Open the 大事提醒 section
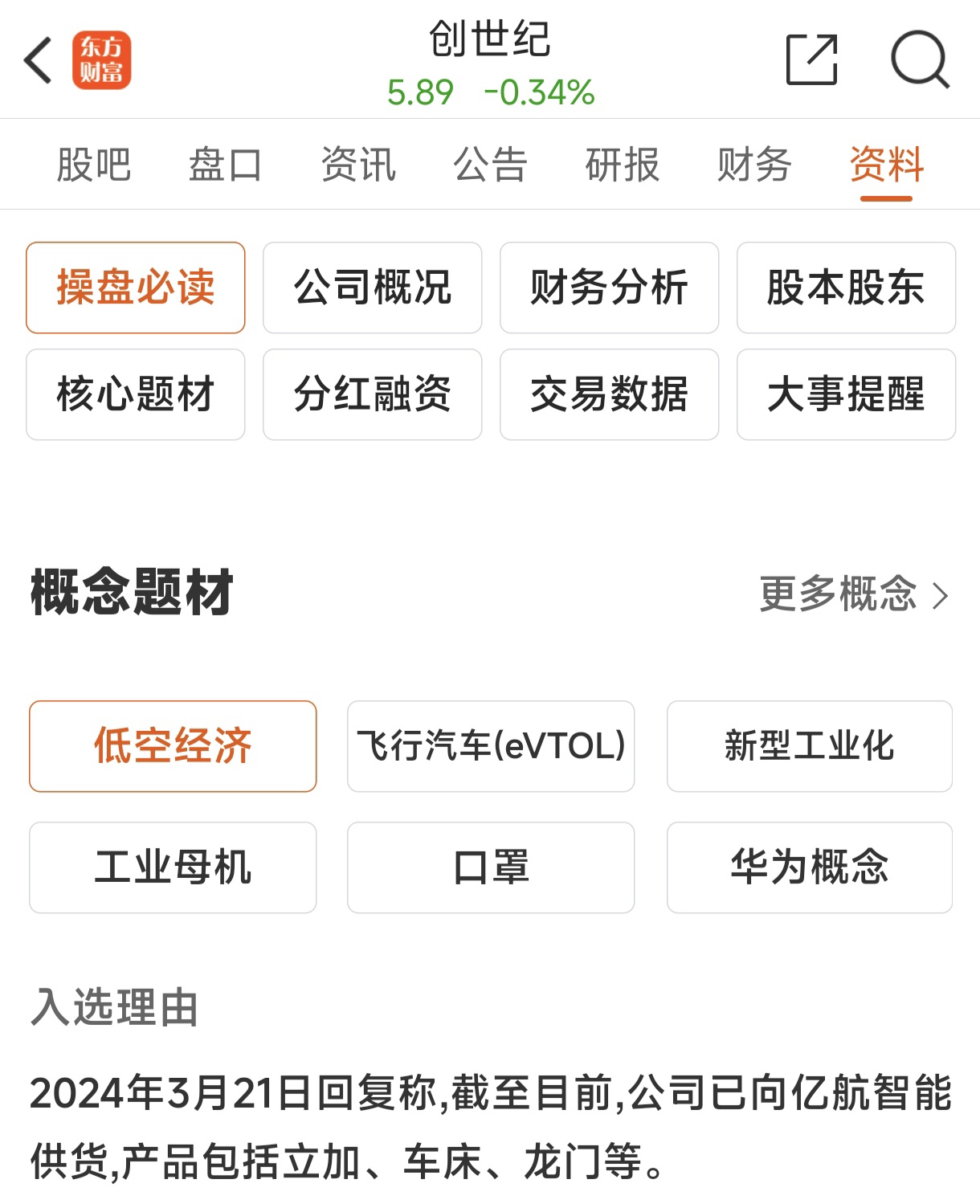Viewport: 980px width, 1204px height. [x=846, y=394]
